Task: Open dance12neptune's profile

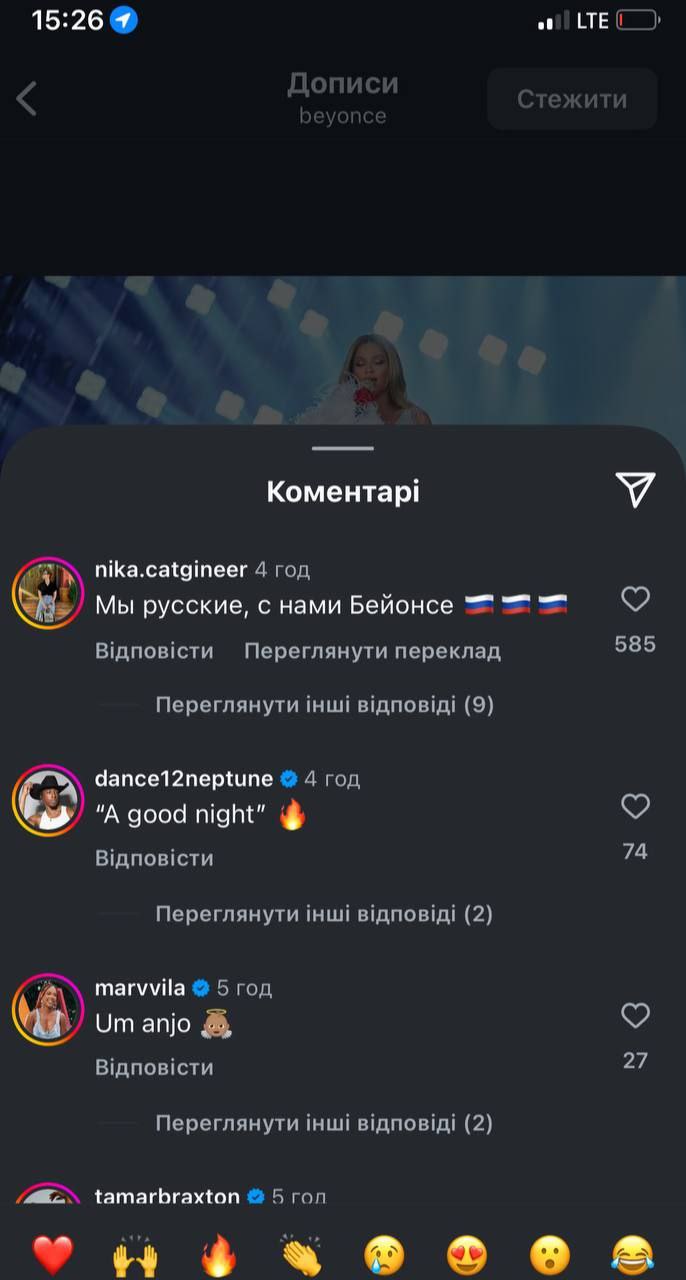Action: 47,799
